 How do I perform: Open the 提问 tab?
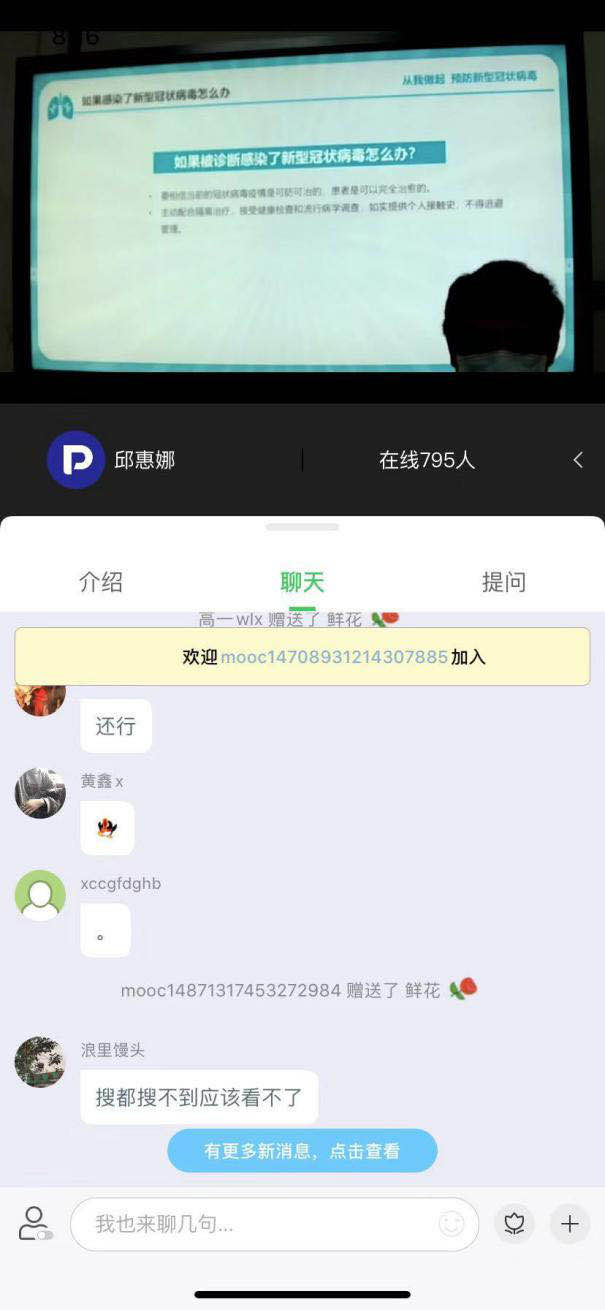tap(503, 582)
